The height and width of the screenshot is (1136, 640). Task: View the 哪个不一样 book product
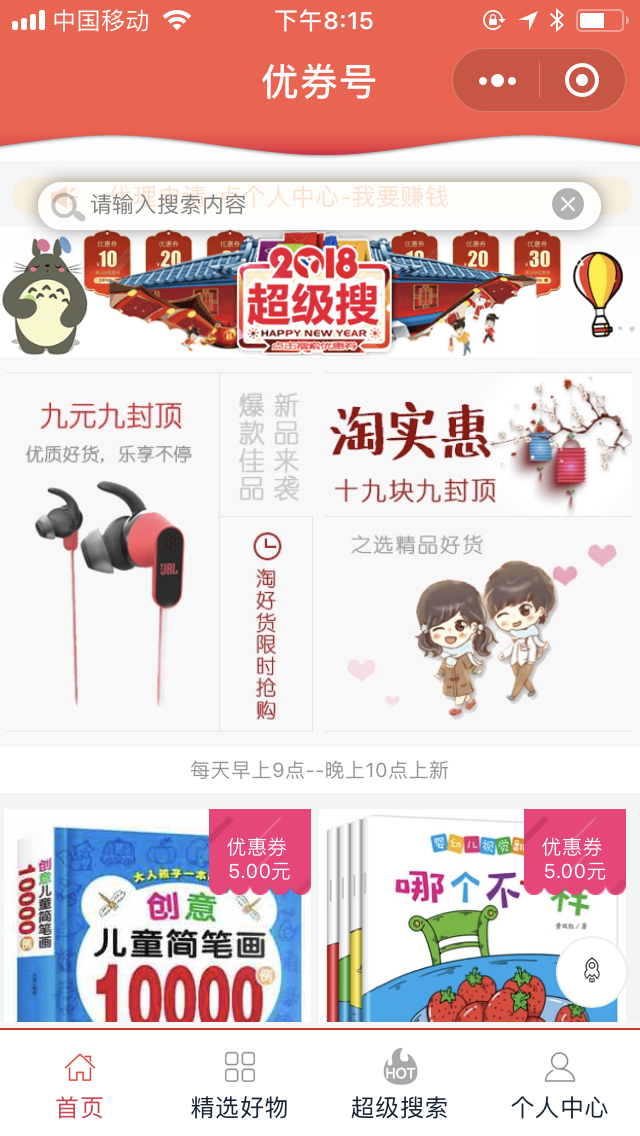(x=472, y=916)
